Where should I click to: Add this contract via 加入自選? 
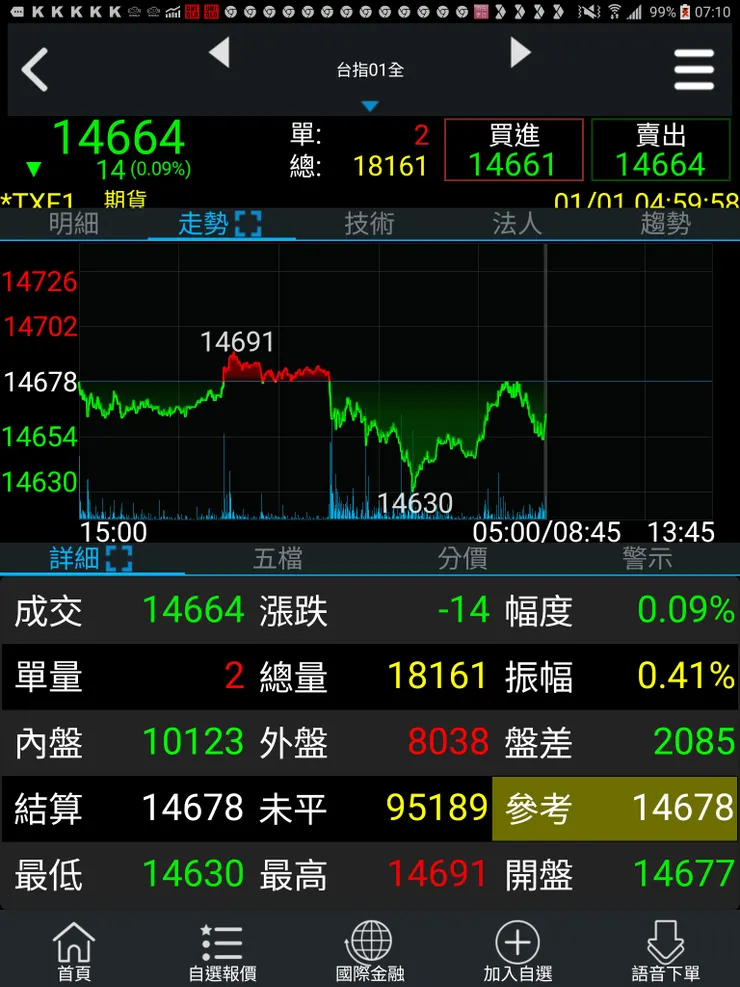(518, 951)
